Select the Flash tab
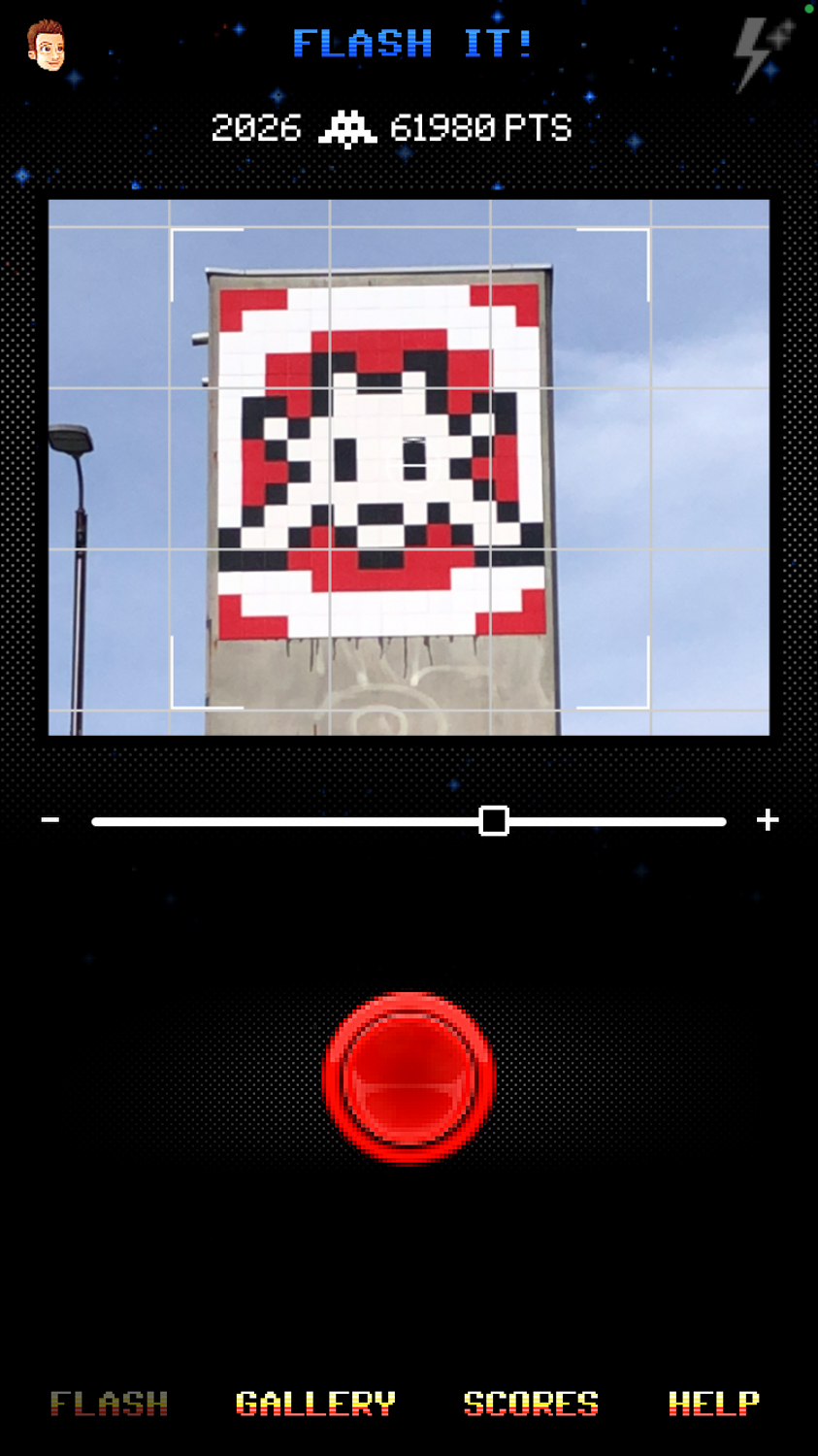 (x=109, y=1404)
